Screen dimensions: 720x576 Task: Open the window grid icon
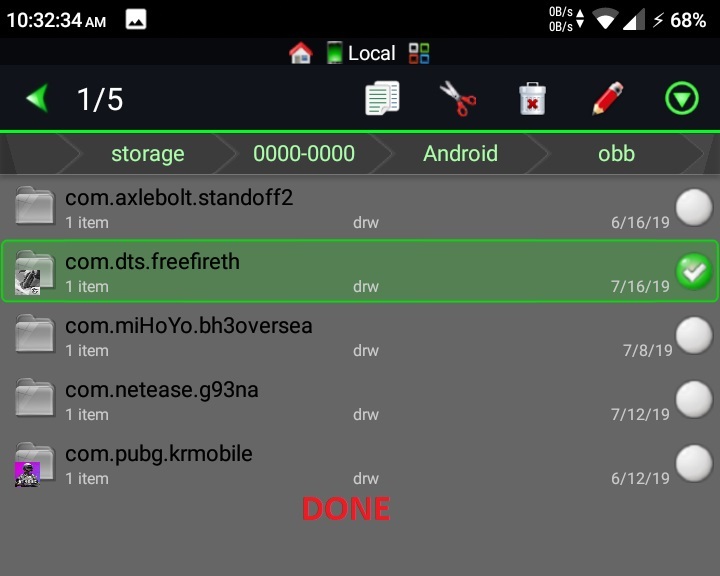[419, 53]
